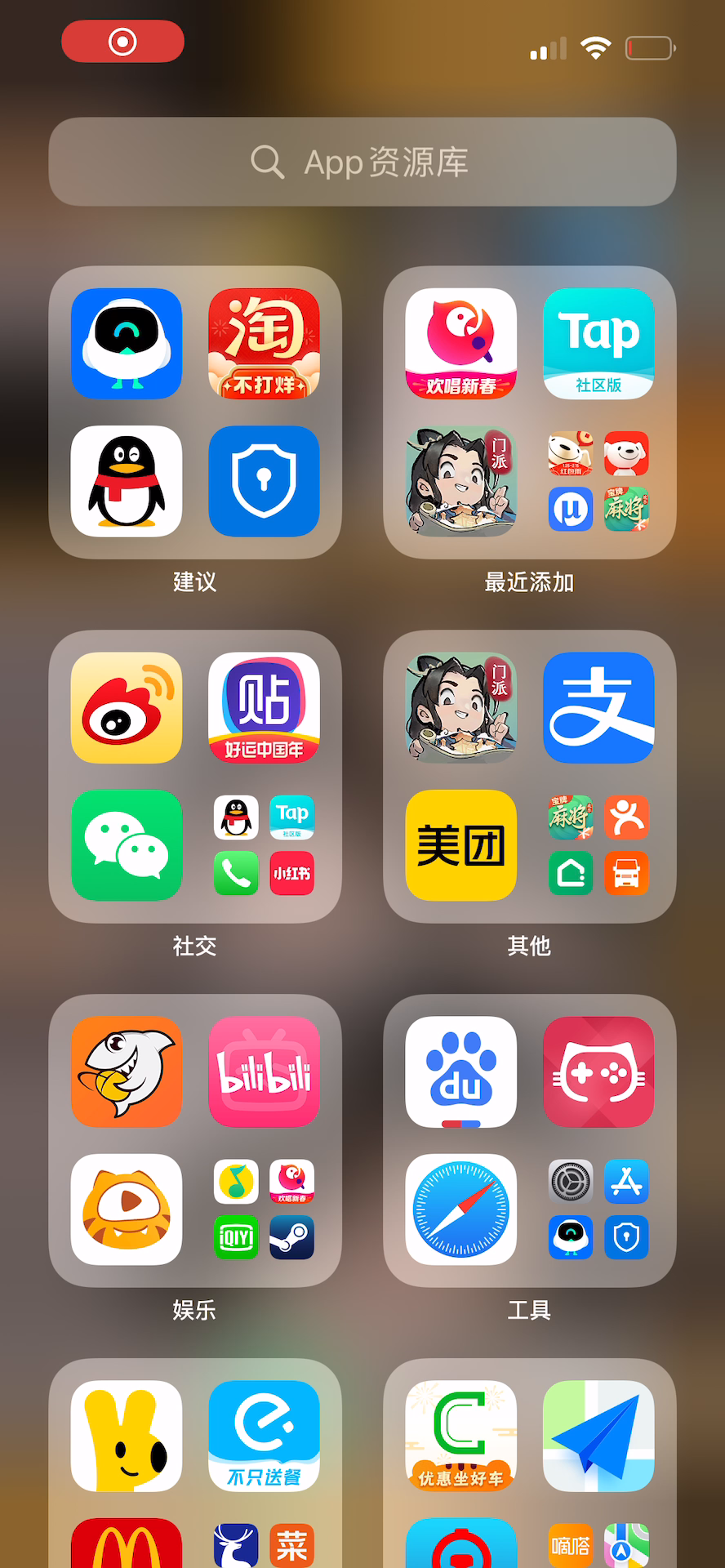Open TapTap 社区版 in 最近添加
The height and width of the screenshot is (1568, 725).
(x=598, y=344)
